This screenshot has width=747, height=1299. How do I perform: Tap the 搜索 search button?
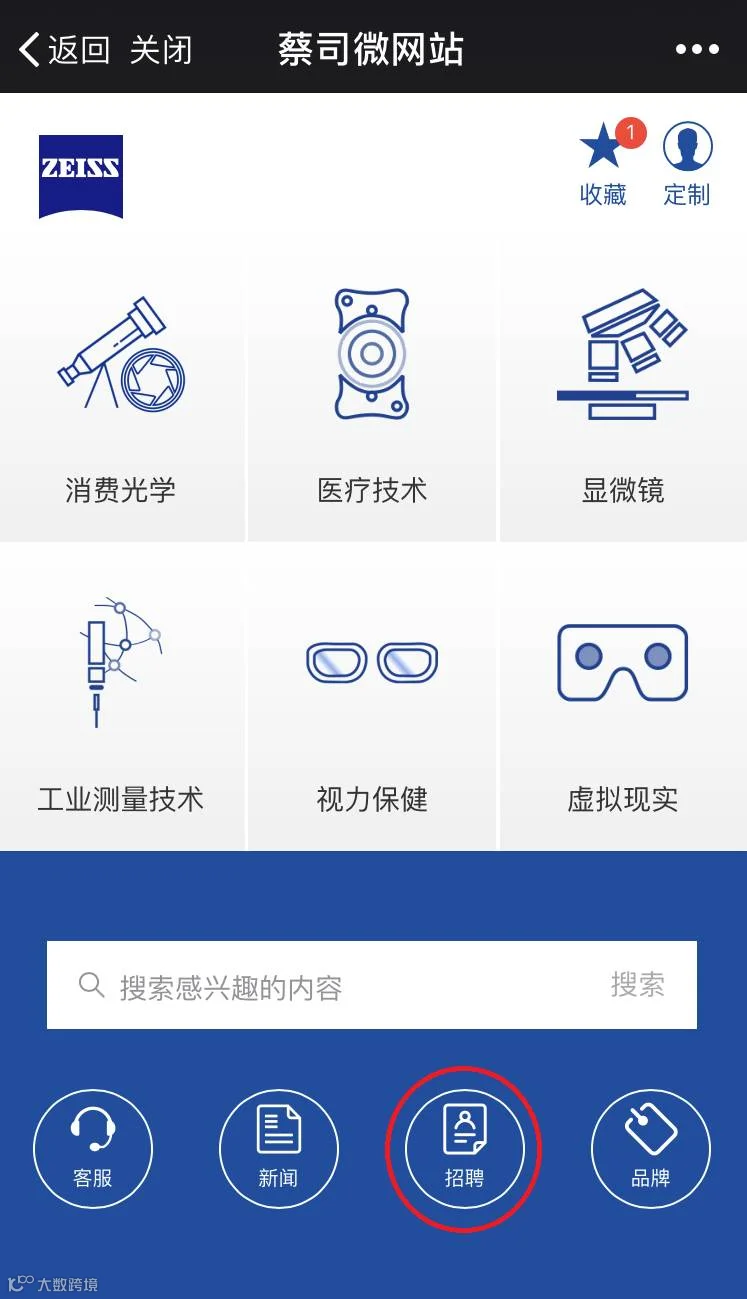(x=637, y=985)
